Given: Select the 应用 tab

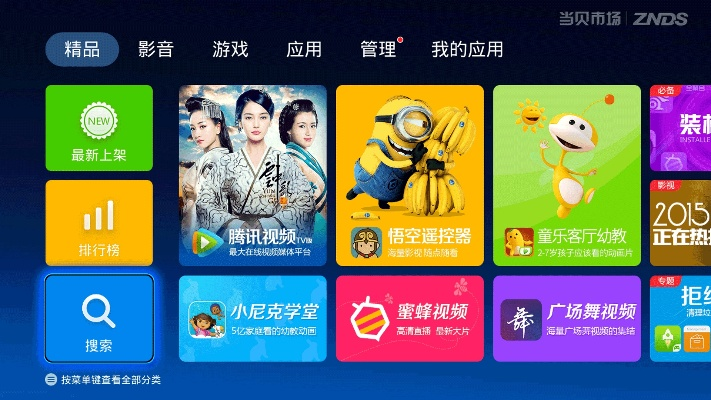Looking at the screenshot, I should point(304,49).
